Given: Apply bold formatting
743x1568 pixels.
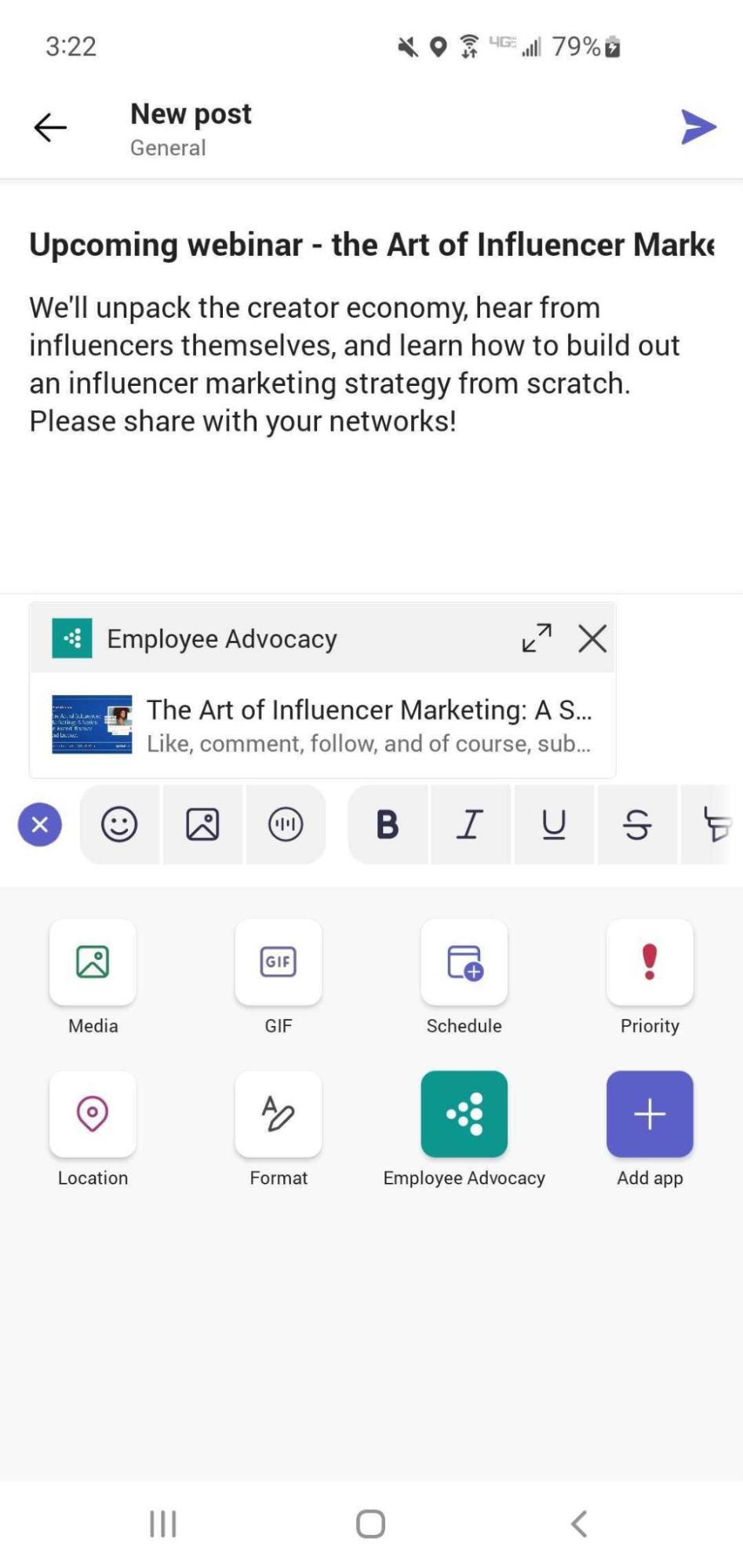Looking at the screenshot, I should tap(388, 824).
